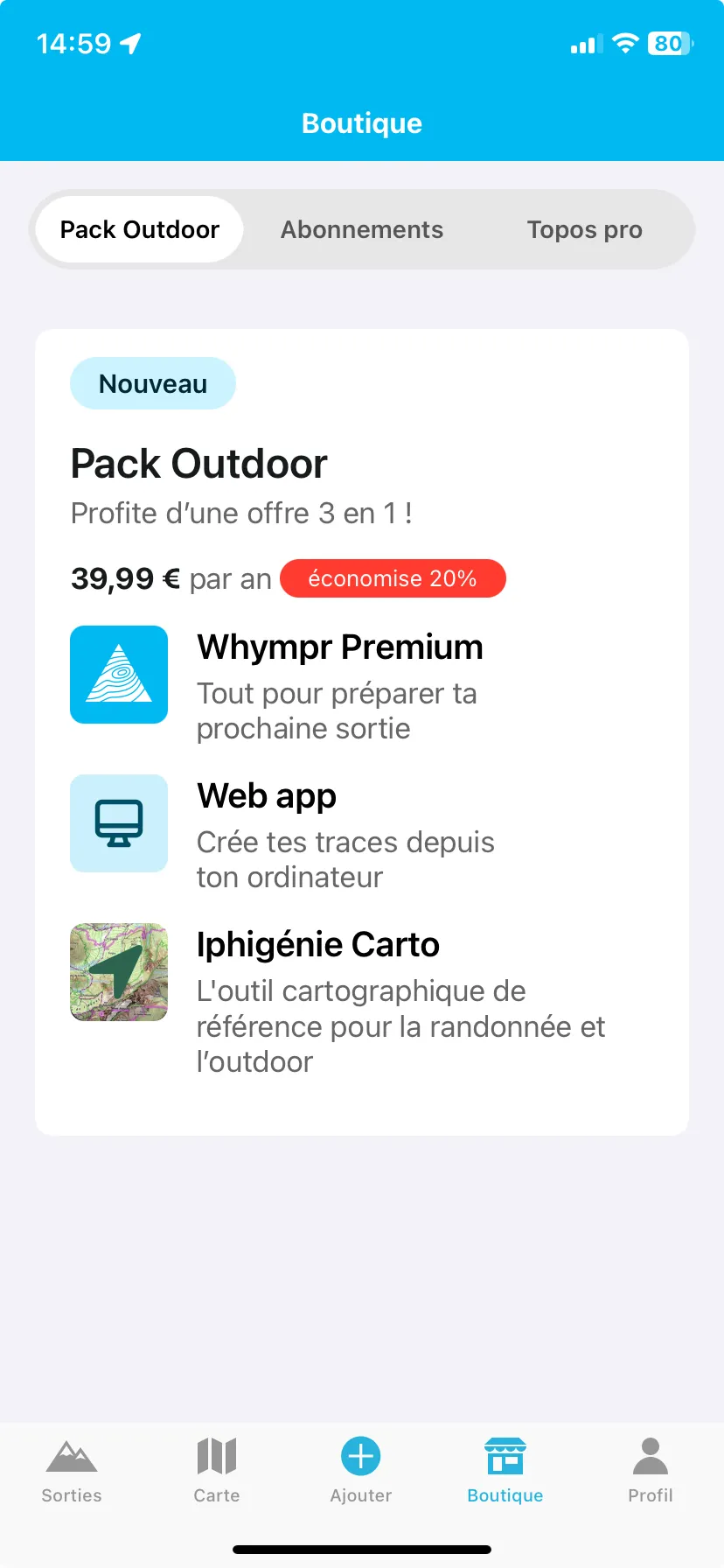Select the Topos pro segment

coord(584,229)
